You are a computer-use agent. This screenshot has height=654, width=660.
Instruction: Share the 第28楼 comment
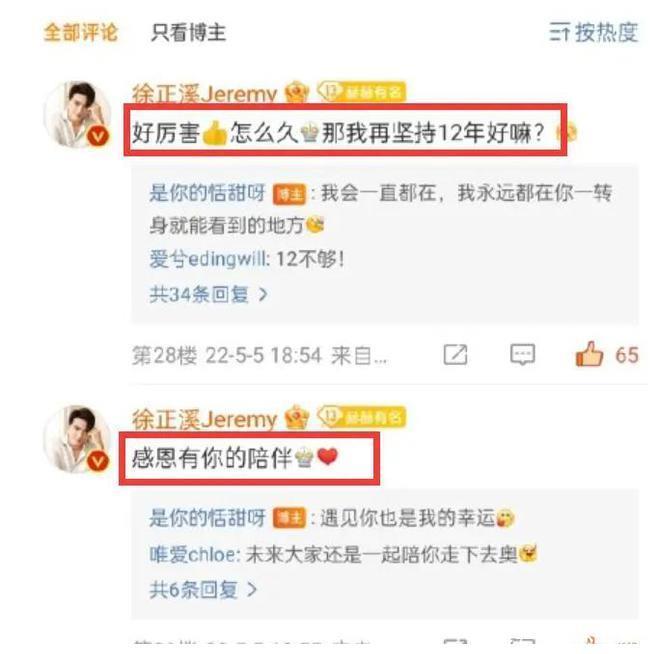(x=455, y=354)
